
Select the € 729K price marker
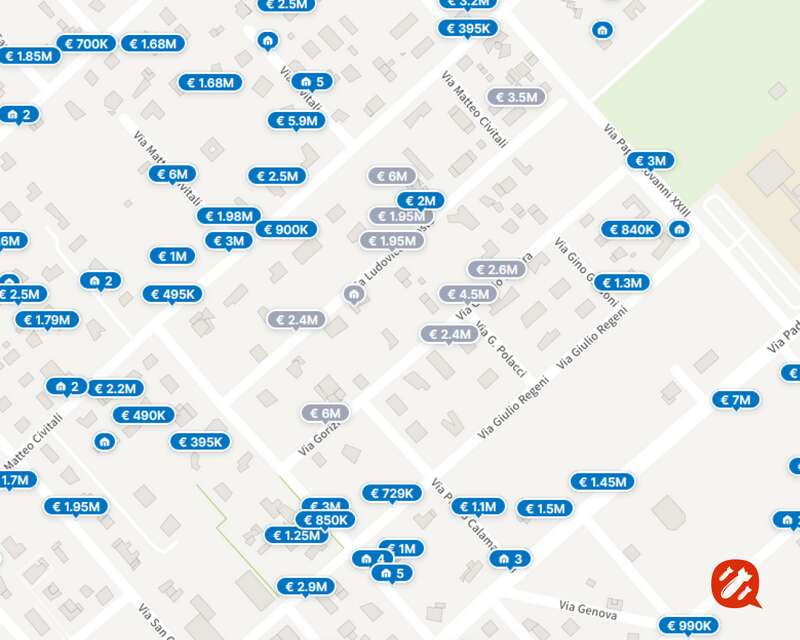392,493
